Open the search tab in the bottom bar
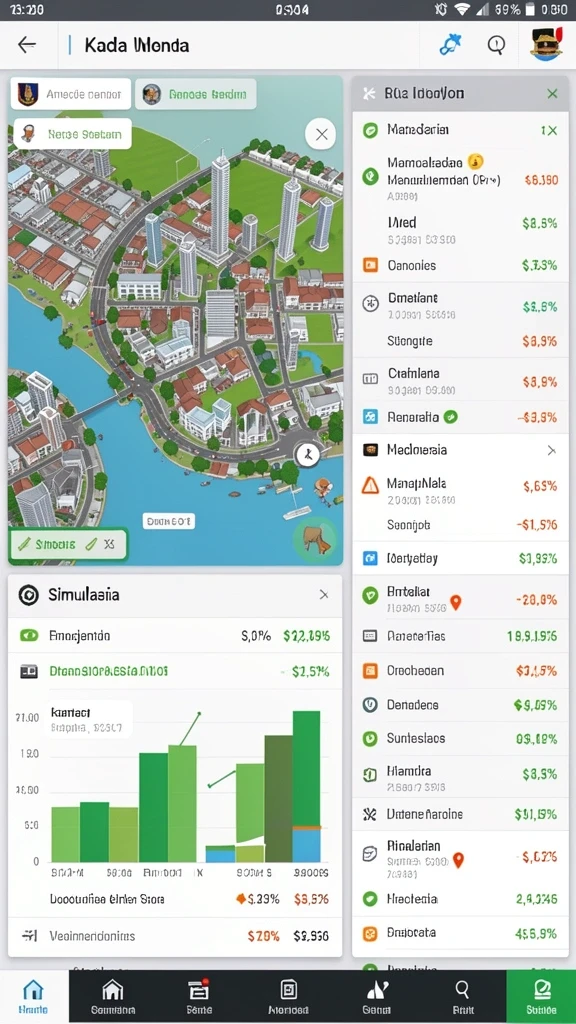This screenshot has height=1024, width=576. point(462,997)
